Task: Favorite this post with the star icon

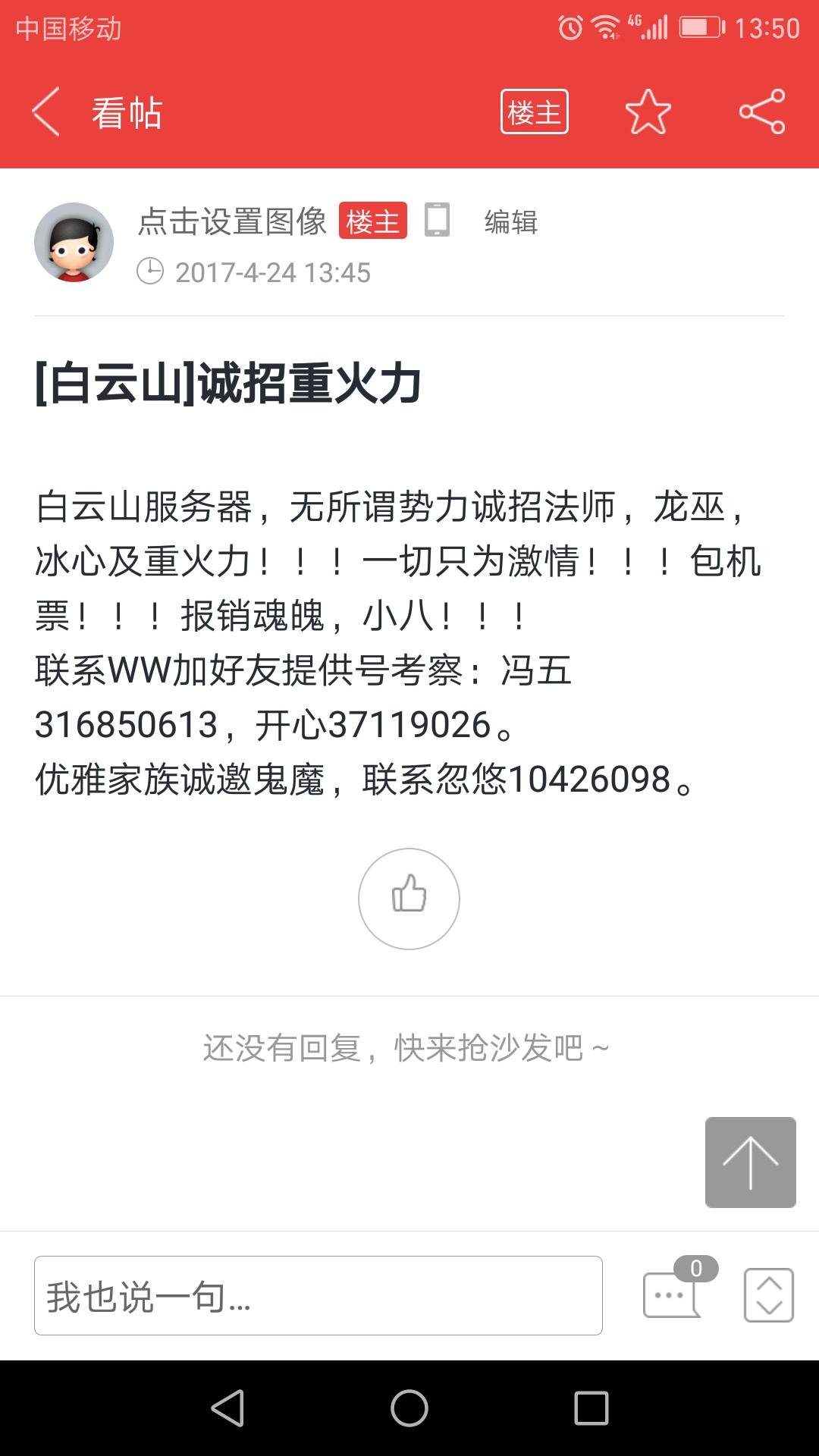Action: [648, 112]
